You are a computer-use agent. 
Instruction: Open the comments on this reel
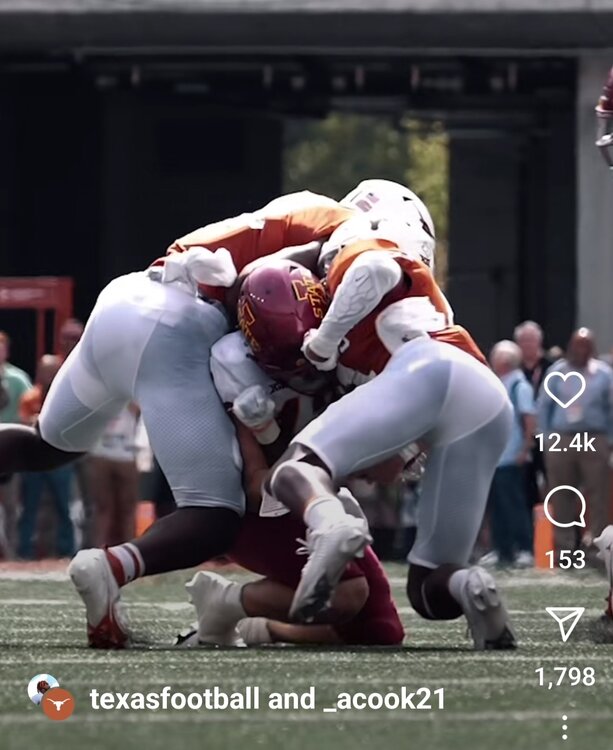[x=564, y=506]
